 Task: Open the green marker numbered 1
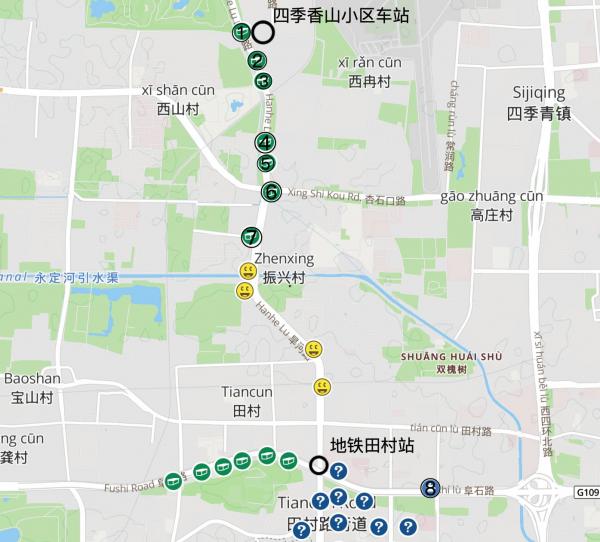[241, 32]
